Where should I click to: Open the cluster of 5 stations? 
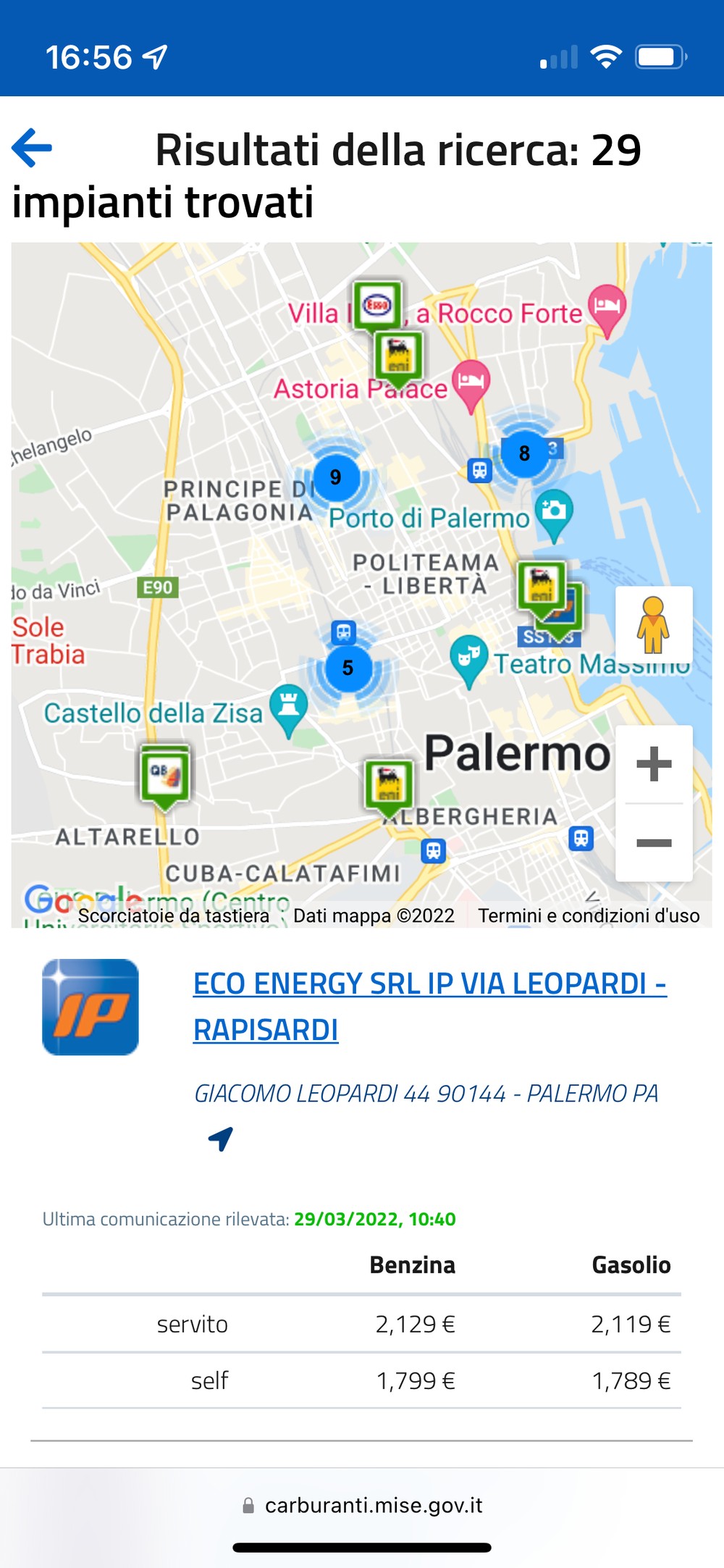pos(348,668)
